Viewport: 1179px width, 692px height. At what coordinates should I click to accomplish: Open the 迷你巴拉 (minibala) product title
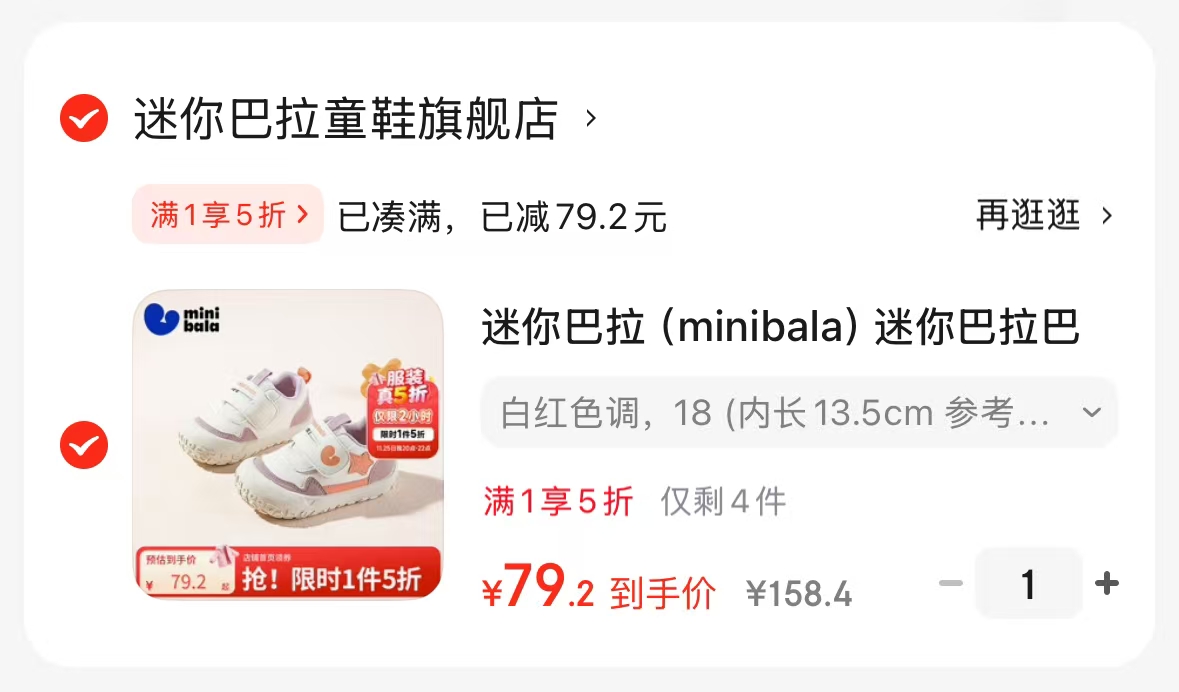tap(780, 327)
